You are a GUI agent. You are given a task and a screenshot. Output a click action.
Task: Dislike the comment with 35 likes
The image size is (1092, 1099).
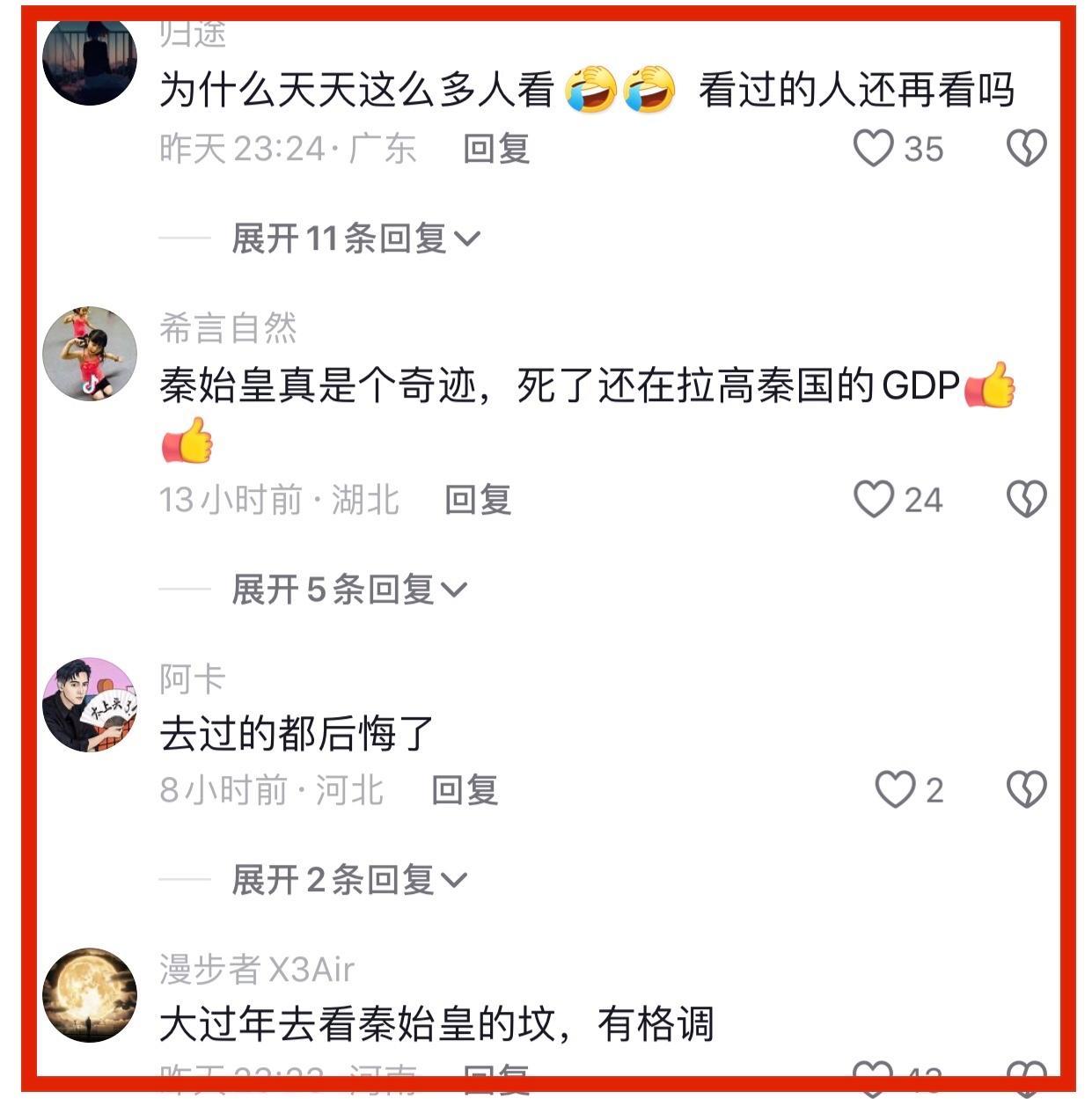pyautogui.click(x=1026, y=148)
